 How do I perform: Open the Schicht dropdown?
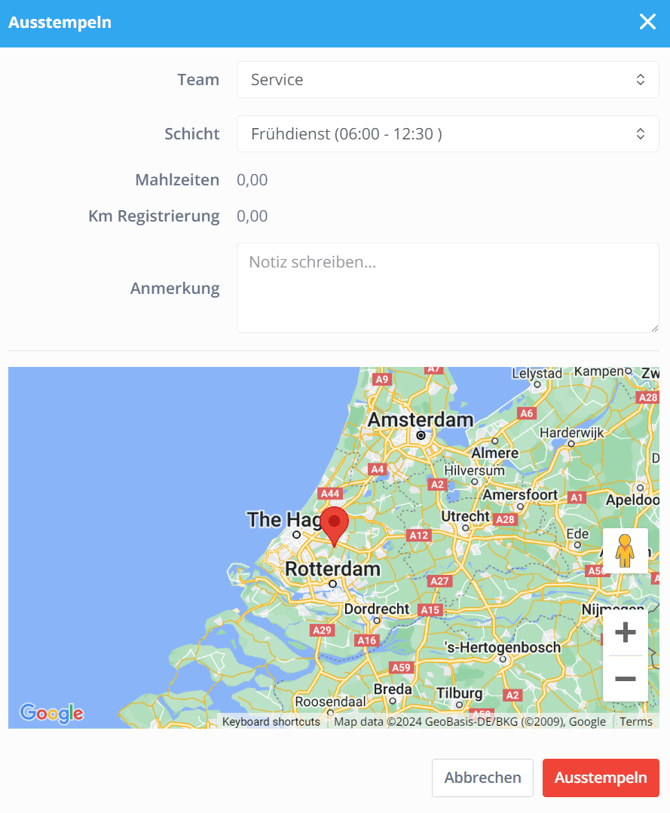point(447,134)
